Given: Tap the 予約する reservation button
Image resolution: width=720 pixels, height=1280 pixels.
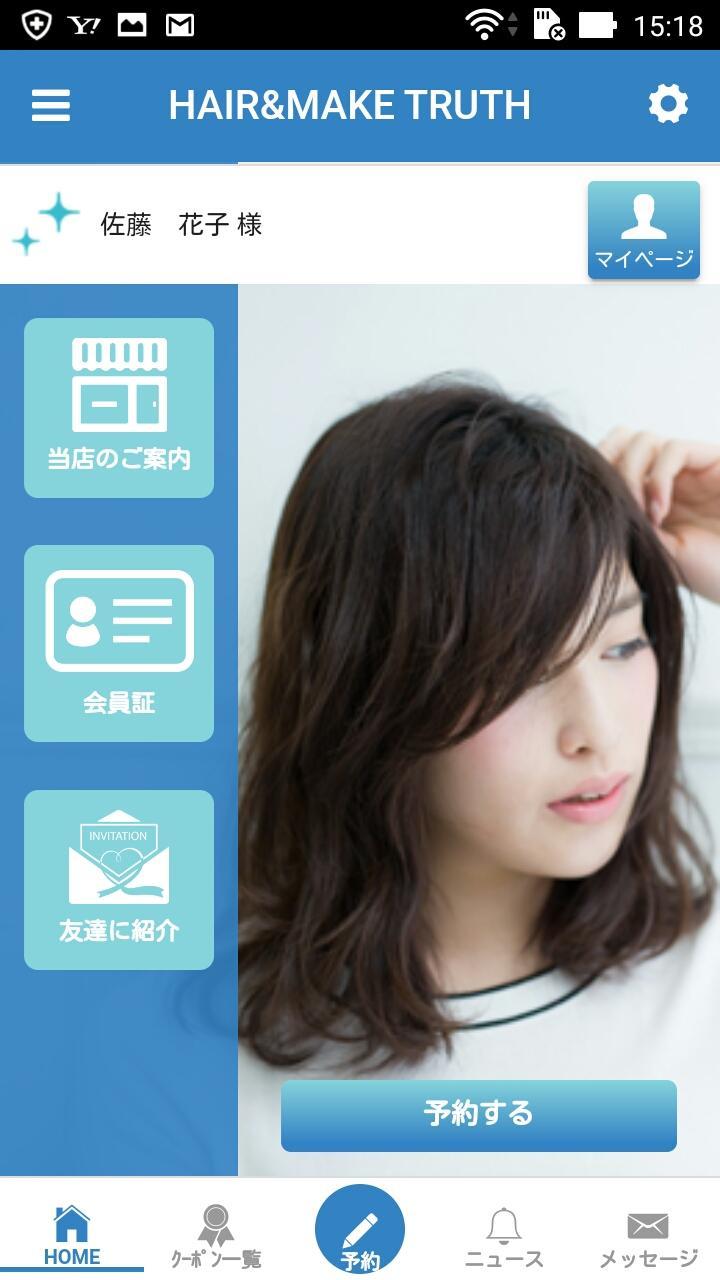Looking at the screenshot, I should (x=479, y=1115).
